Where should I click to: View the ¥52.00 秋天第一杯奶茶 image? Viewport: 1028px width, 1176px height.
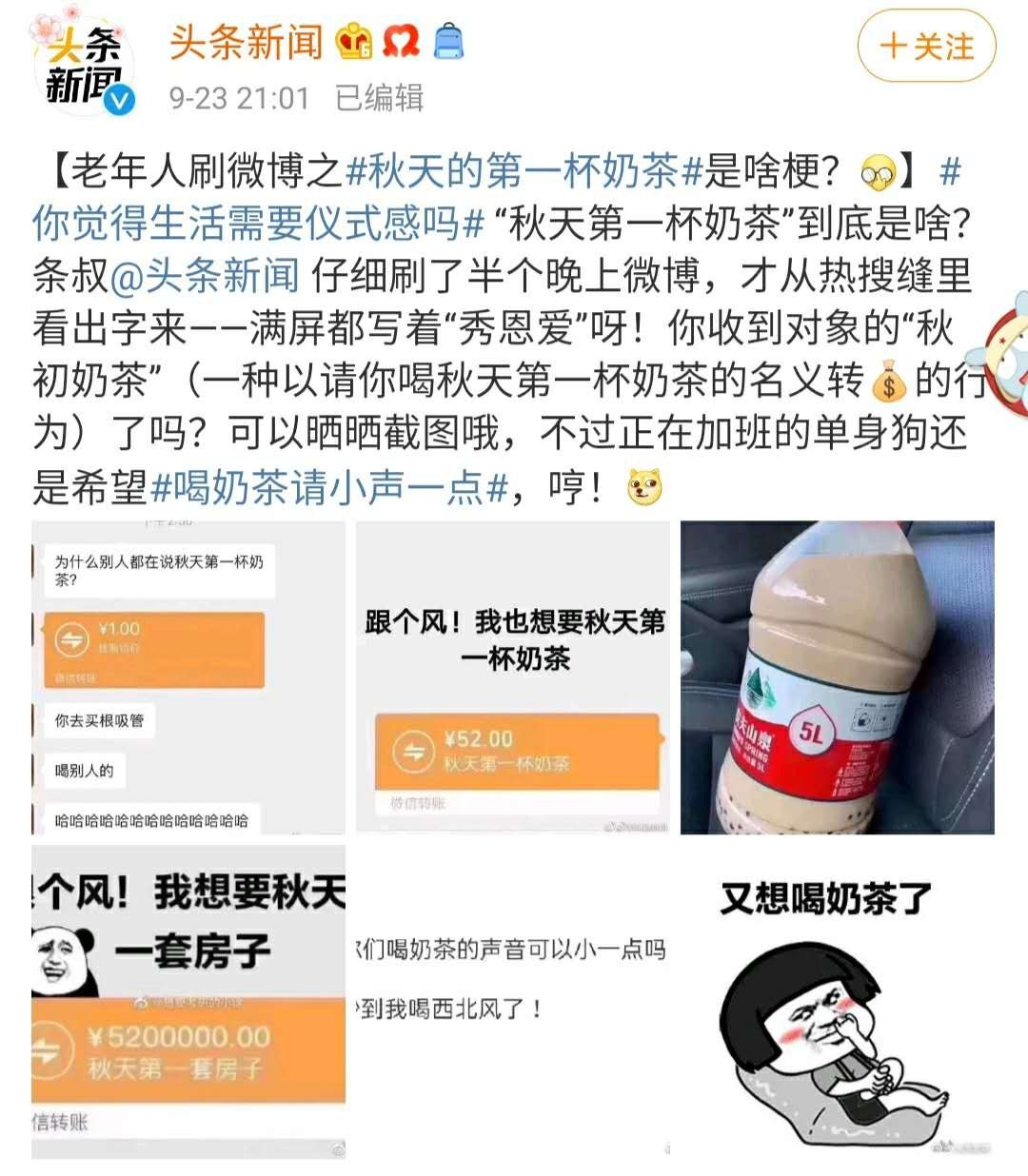coord(513,676)
